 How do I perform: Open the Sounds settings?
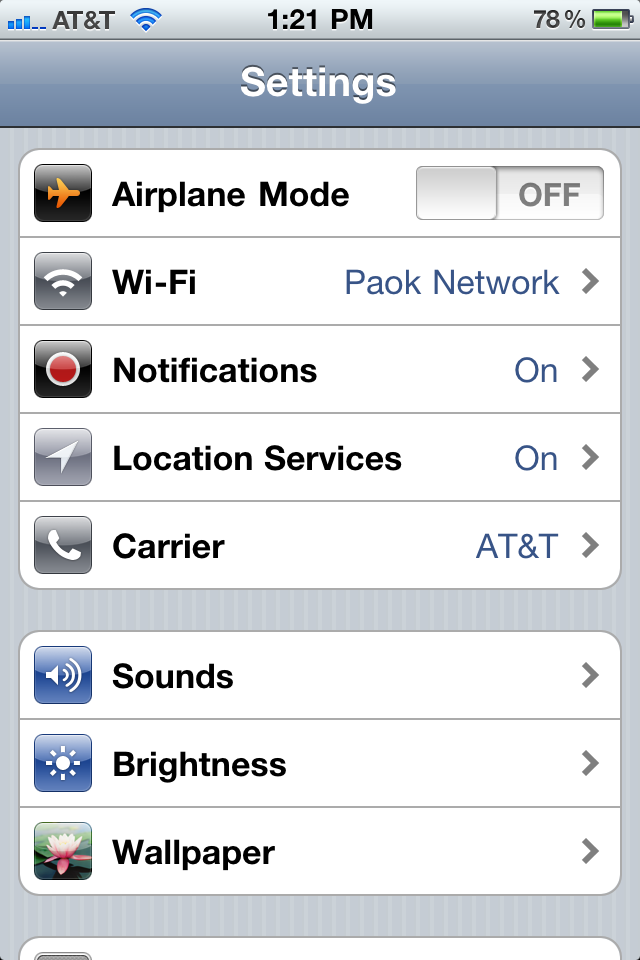pos(320,676)
